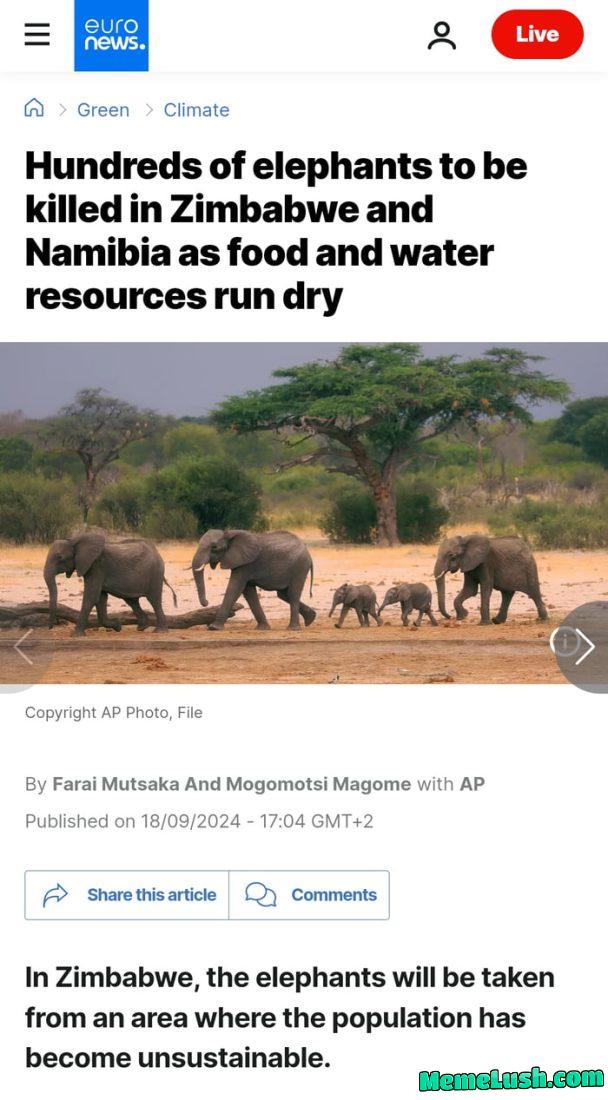
Task: Watch the Live broadcast
Action: pyautogui.click(x=537, y=35)
